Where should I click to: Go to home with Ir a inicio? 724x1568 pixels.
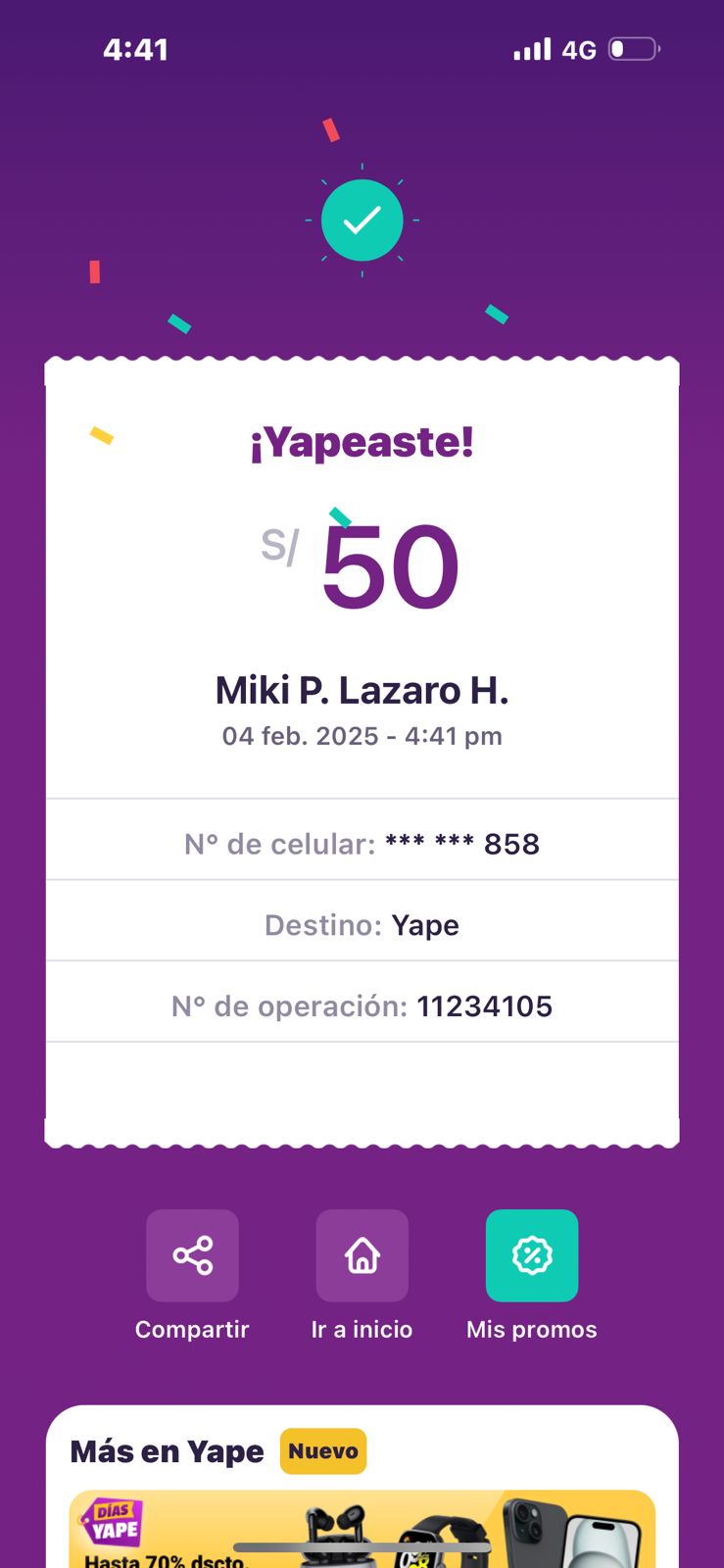pyautogui.click(x=362, y=1255)
